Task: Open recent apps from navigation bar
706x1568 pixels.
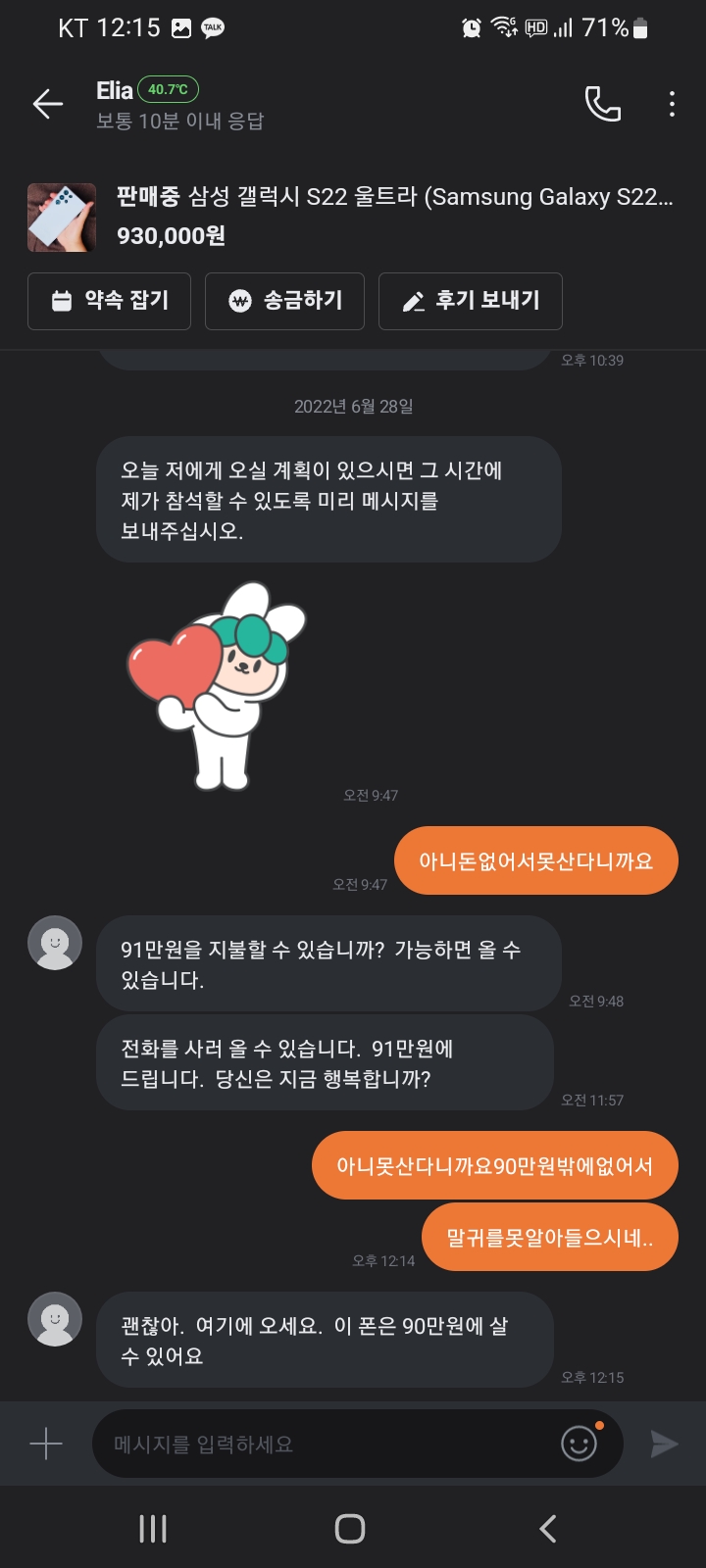Action: click(153, 1529)
